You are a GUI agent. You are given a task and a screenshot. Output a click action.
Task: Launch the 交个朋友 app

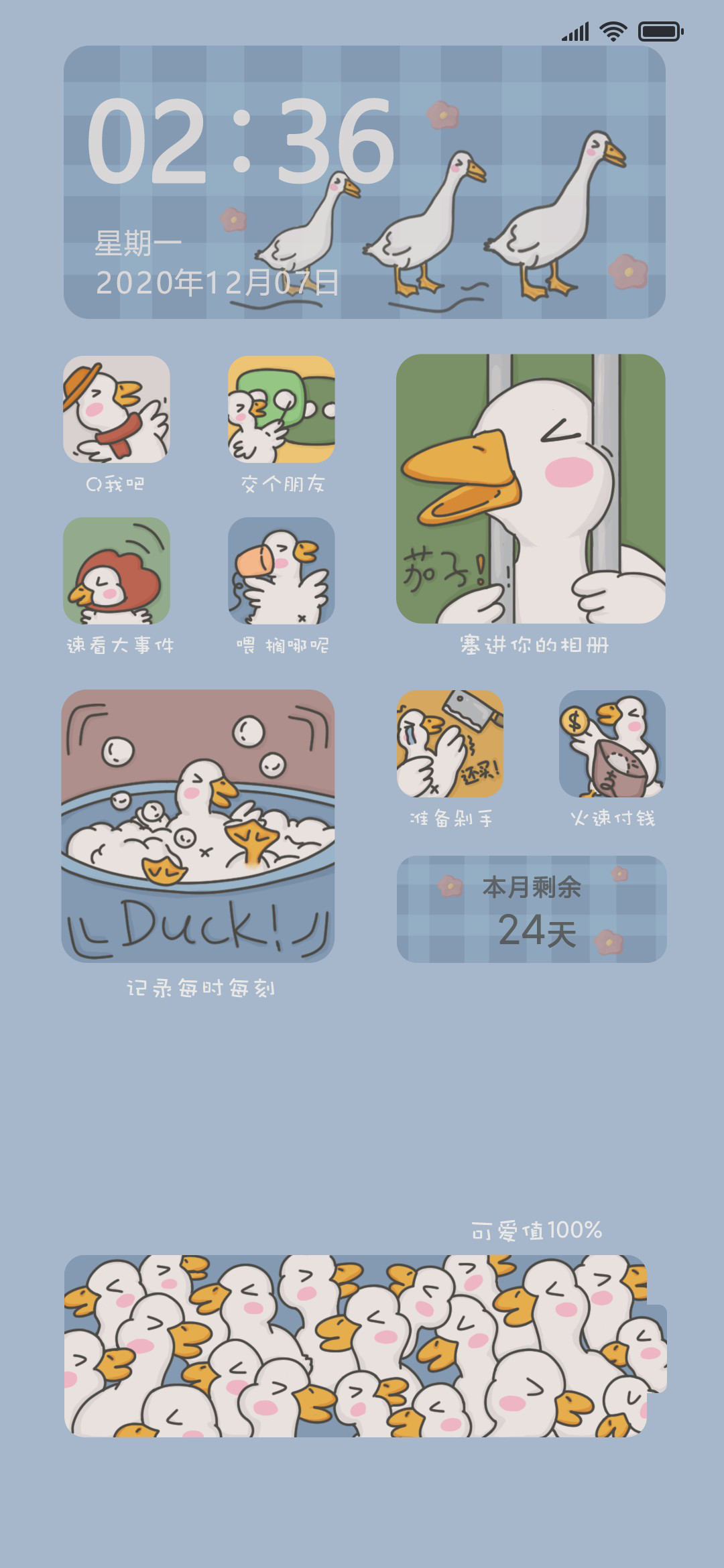click(x=282, y=409)
